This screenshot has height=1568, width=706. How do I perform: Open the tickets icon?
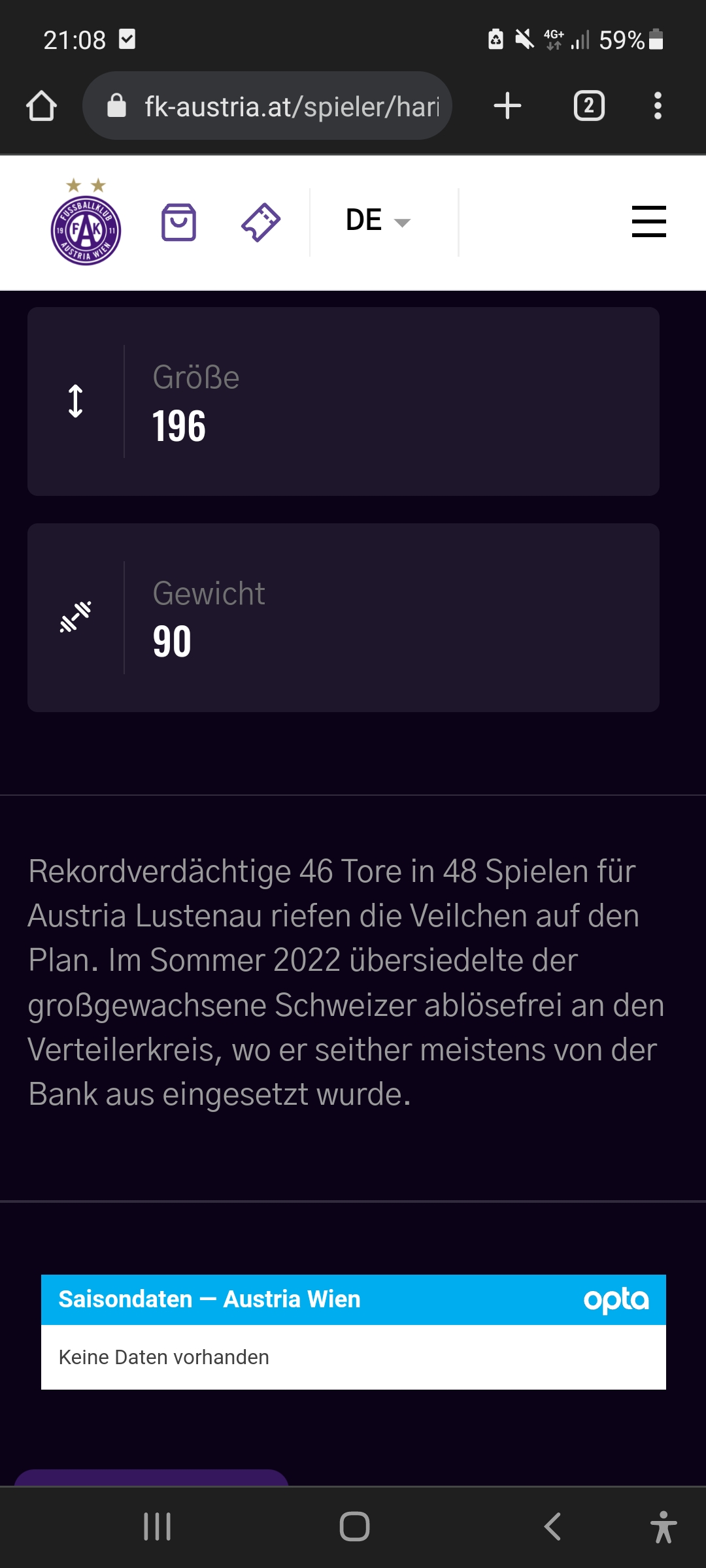point(261,222)
